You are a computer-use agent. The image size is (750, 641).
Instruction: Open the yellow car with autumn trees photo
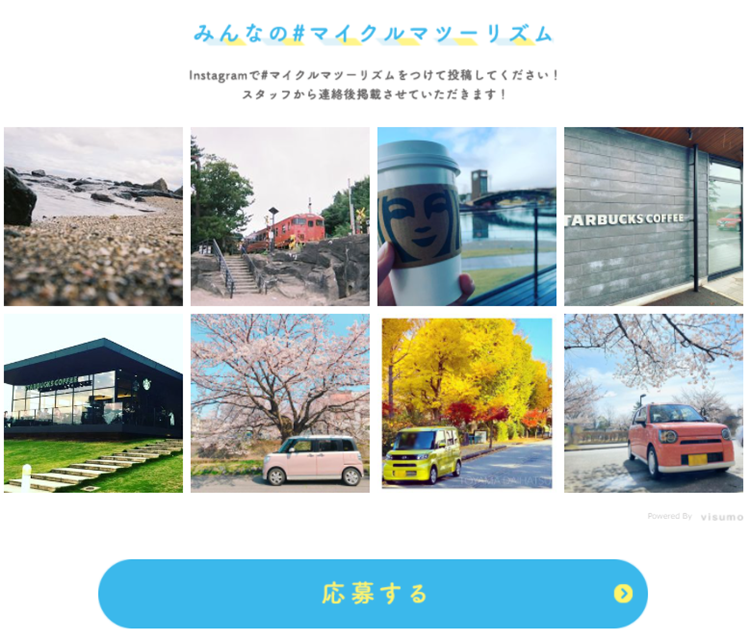pos(467,403)
